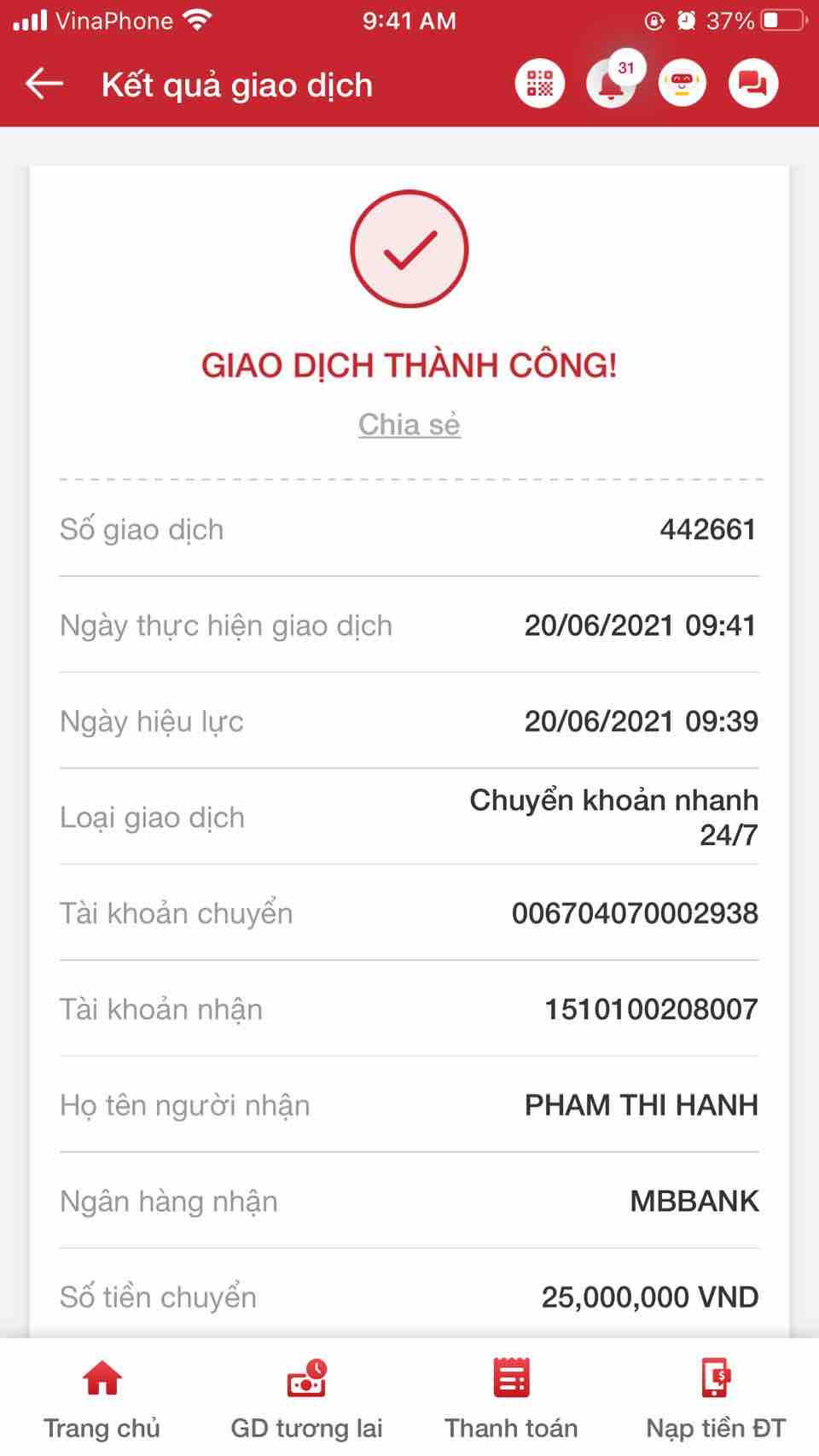Open the virtual assistant robot icon
Screen dimensions: 819x1456
(x=682, y=84)
